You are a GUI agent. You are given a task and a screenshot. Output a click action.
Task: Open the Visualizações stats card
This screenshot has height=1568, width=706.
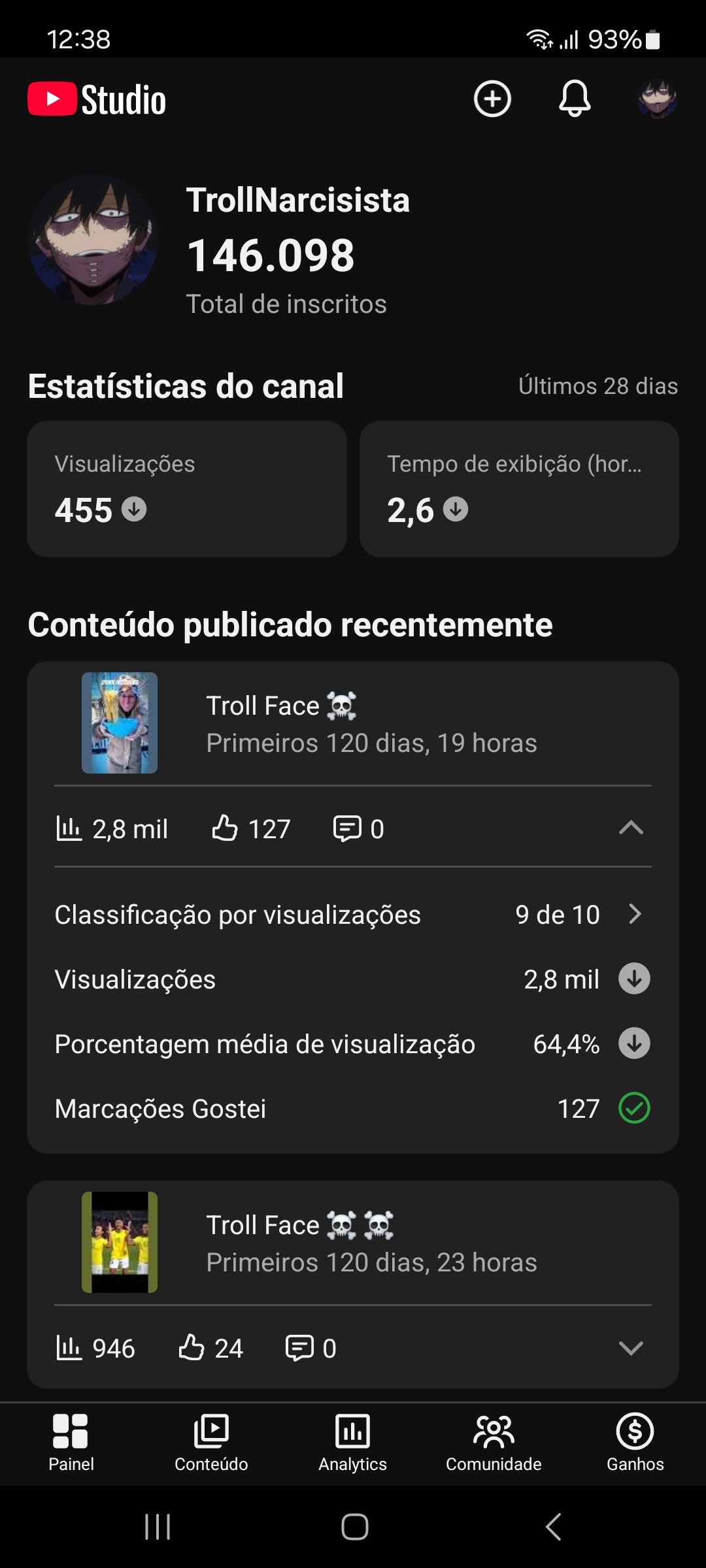[187, 489]
